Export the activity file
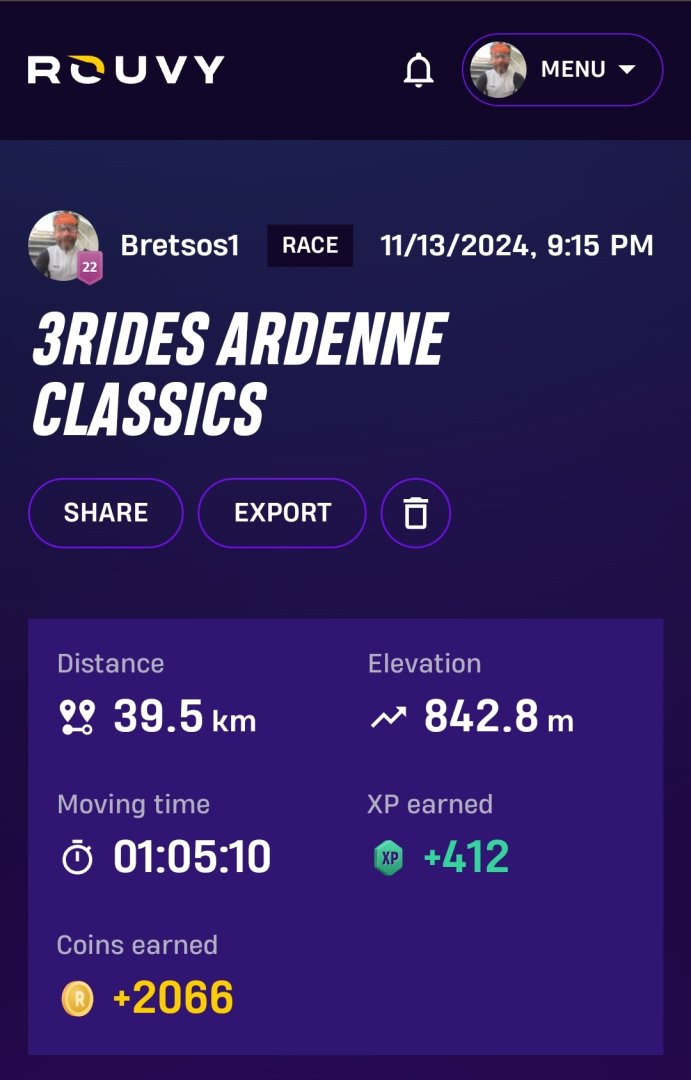Image resolution: width=691 pixels, height=1080 pixels. point(282,513)
